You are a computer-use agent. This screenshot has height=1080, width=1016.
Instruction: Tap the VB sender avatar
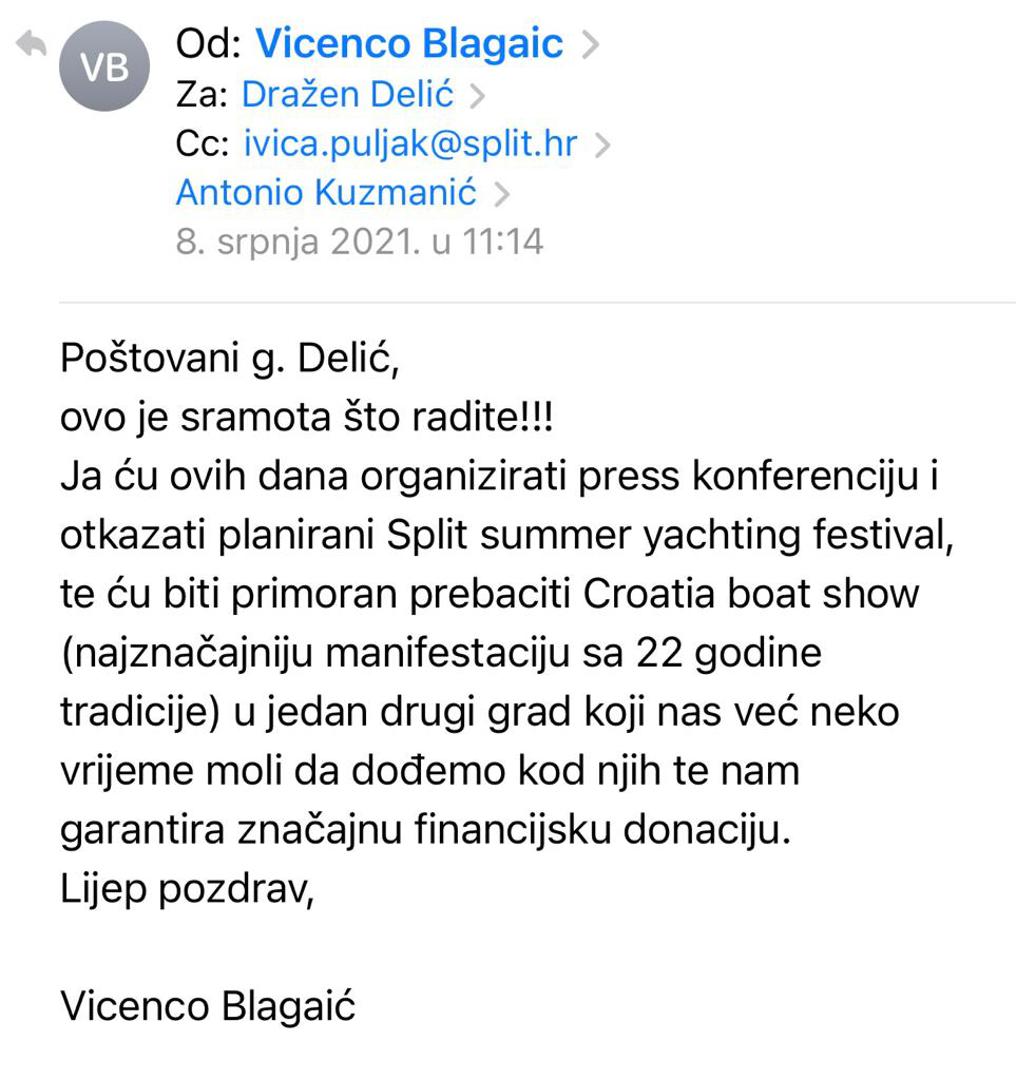(105, 68)
